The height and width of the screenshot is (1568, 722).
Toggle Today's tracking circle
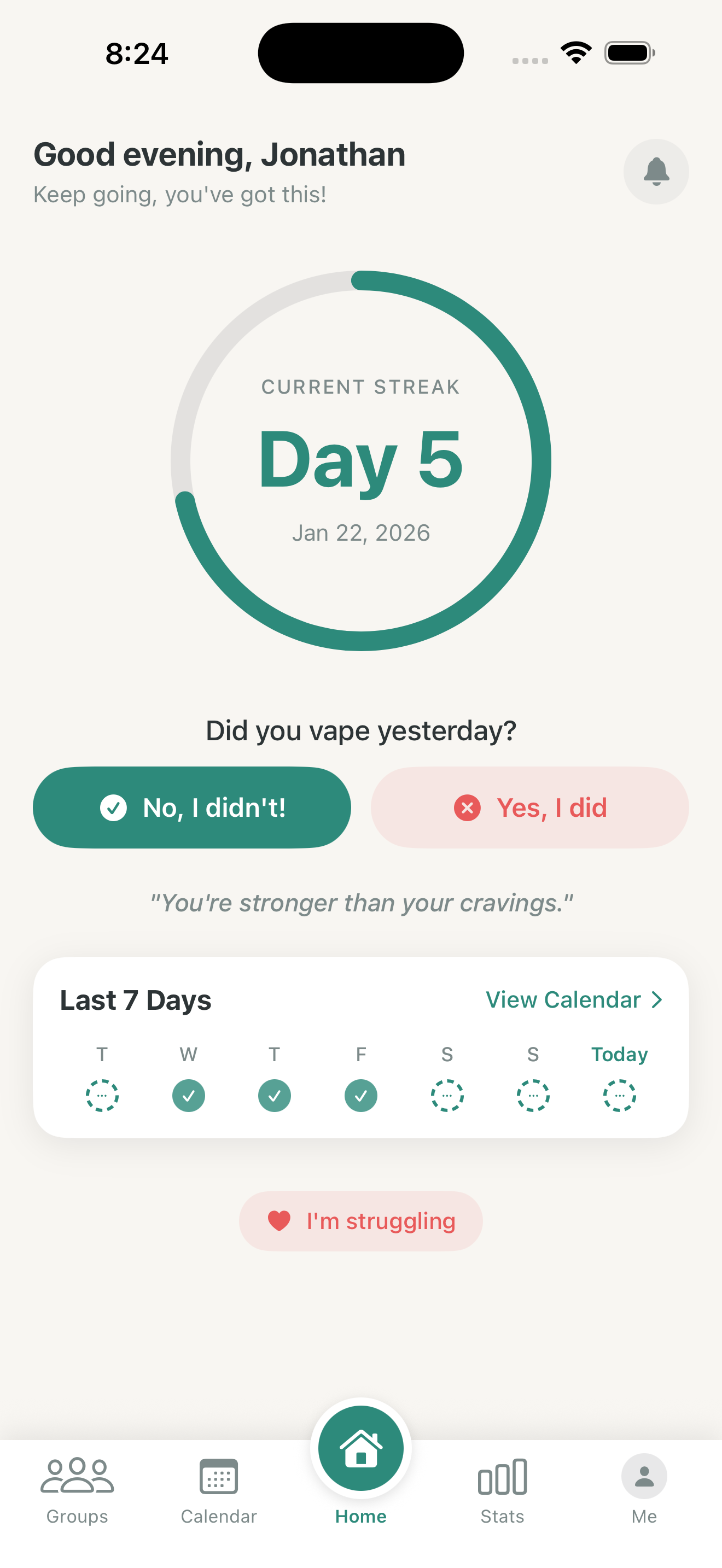619,1095
